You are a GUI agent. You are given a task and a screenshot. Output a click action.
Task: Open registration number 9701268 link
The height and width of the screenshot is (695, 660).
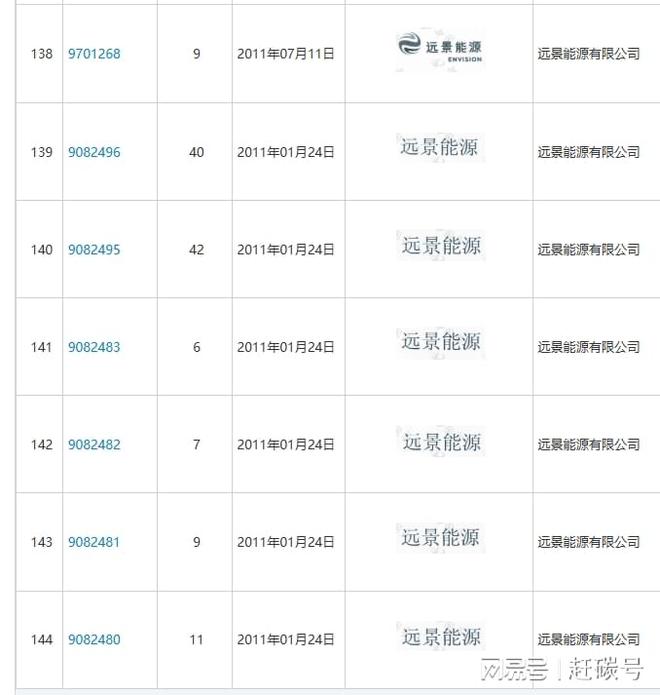tap(94, 54)
